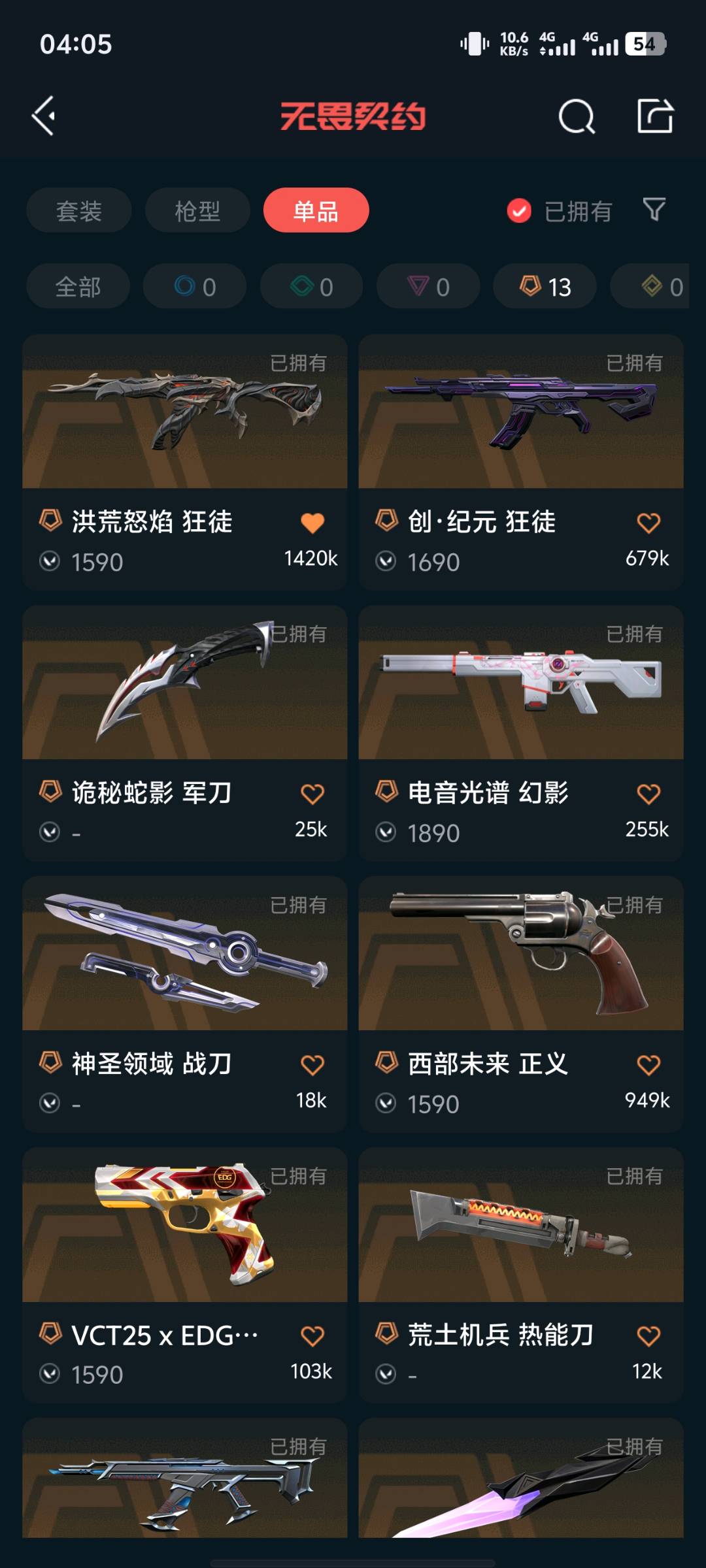Uncheck the 已拥有 filter checkbox
This screenshot has height=1568, width=706.
click(519, 211)
